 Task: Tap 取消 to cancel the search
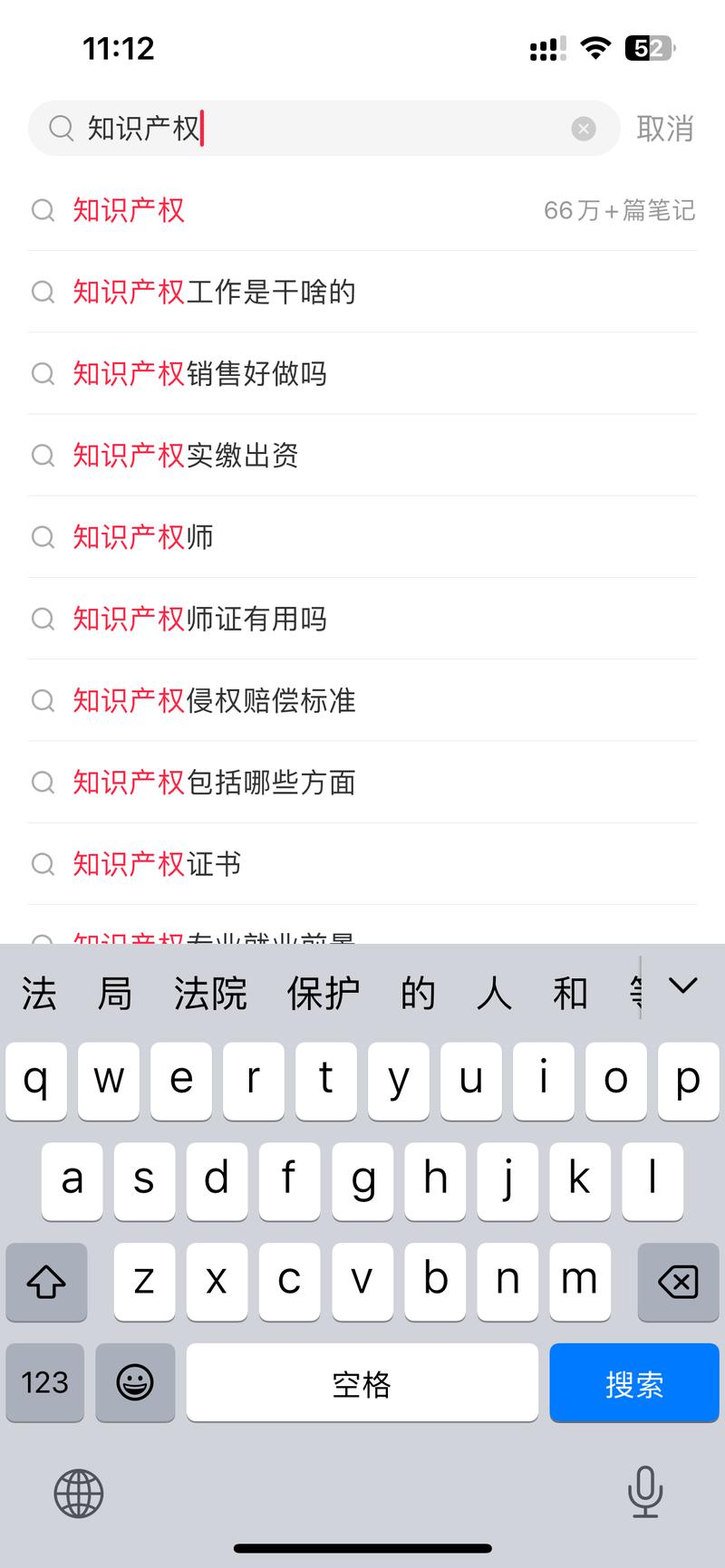664,128
